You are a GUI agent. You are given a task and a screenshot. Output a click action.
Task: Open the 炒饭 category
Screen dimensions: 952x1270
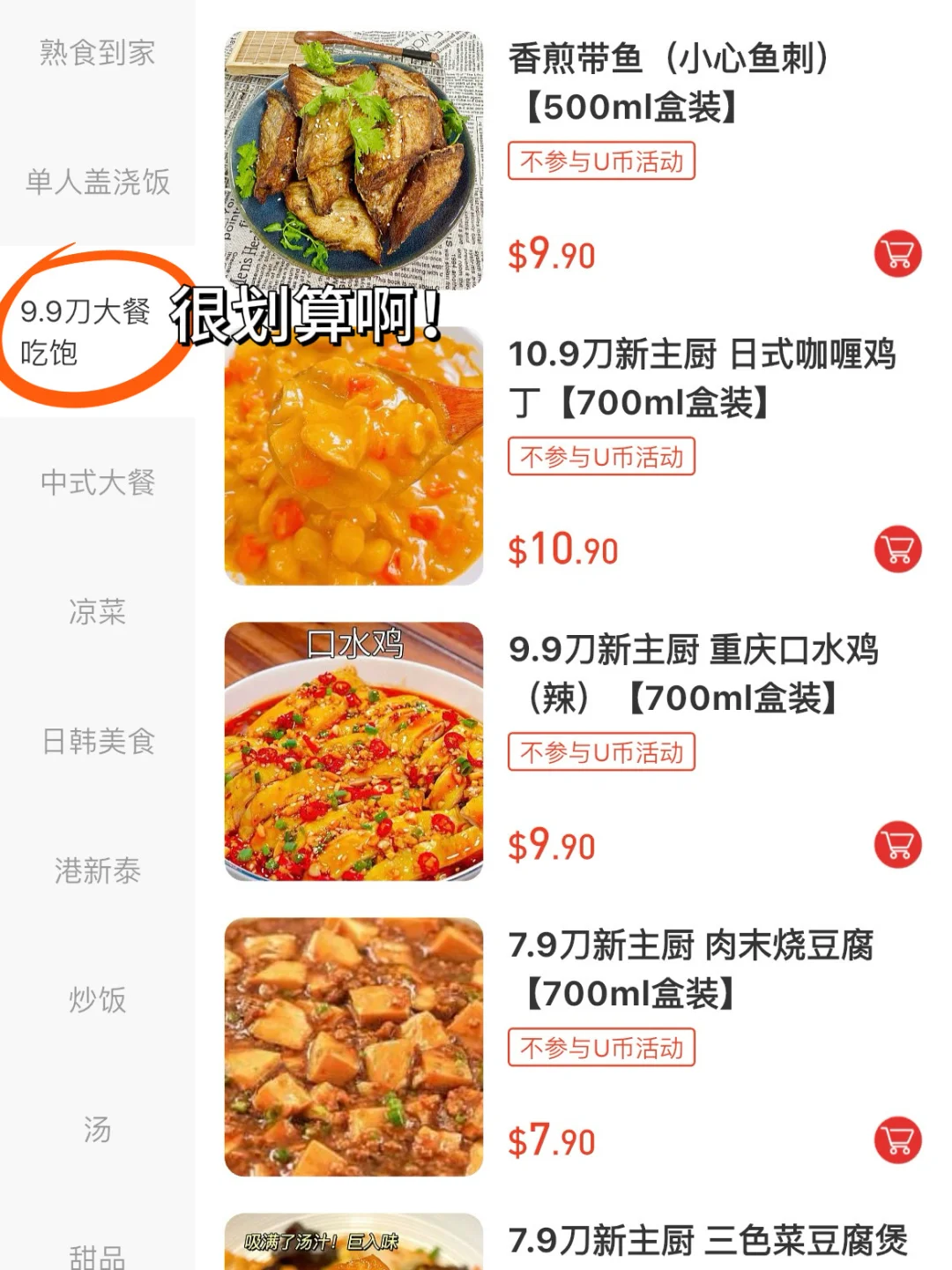coord(97,999)
